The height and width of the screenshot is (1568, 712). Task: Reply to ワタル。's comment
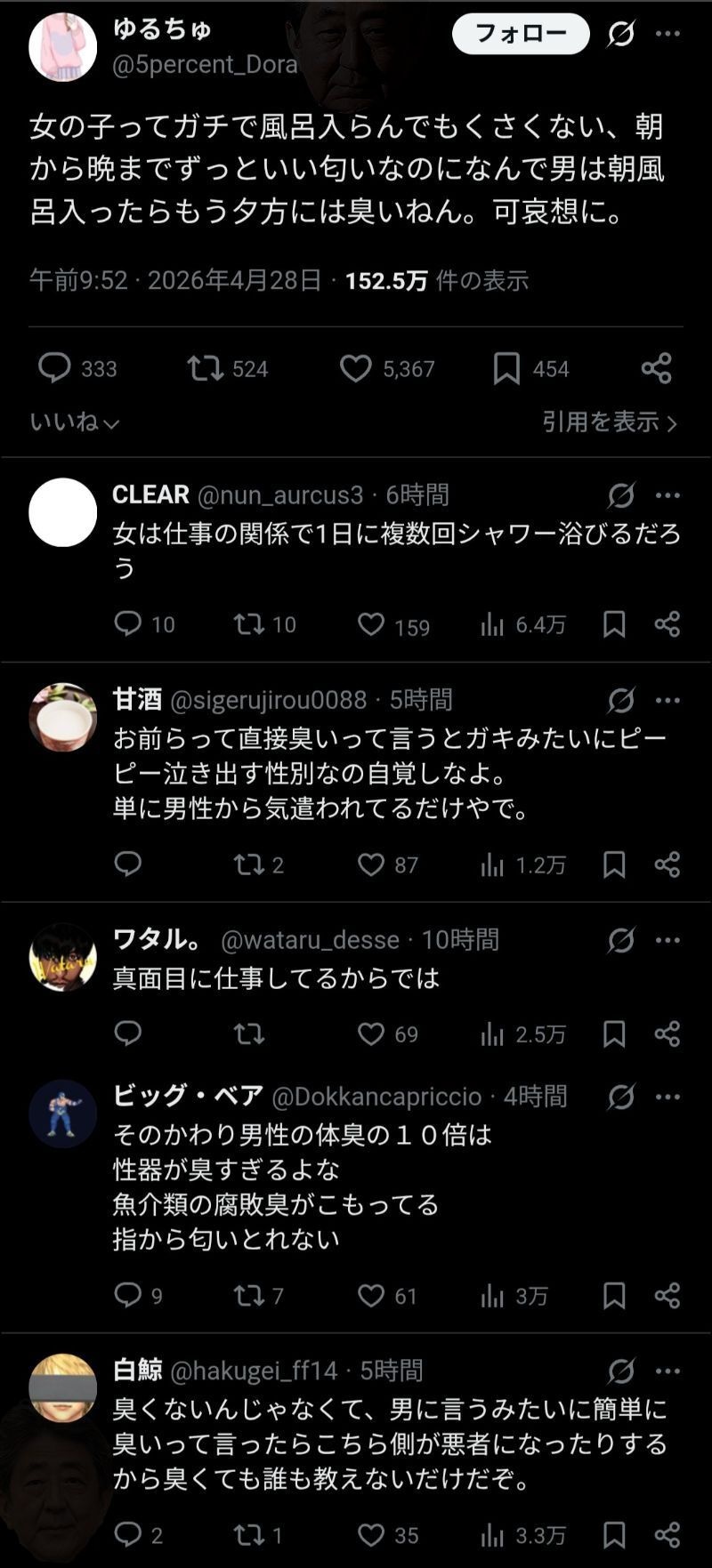[128, 1033]
